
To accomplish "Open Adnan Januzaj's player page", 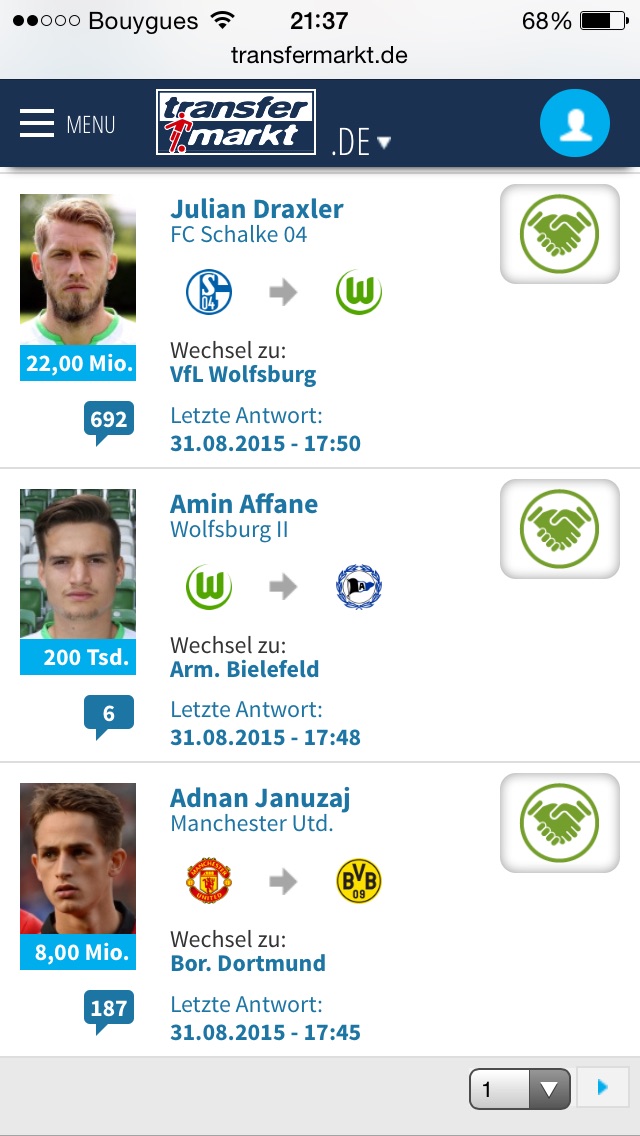I will pyautogui.click(x=260, y=798).
